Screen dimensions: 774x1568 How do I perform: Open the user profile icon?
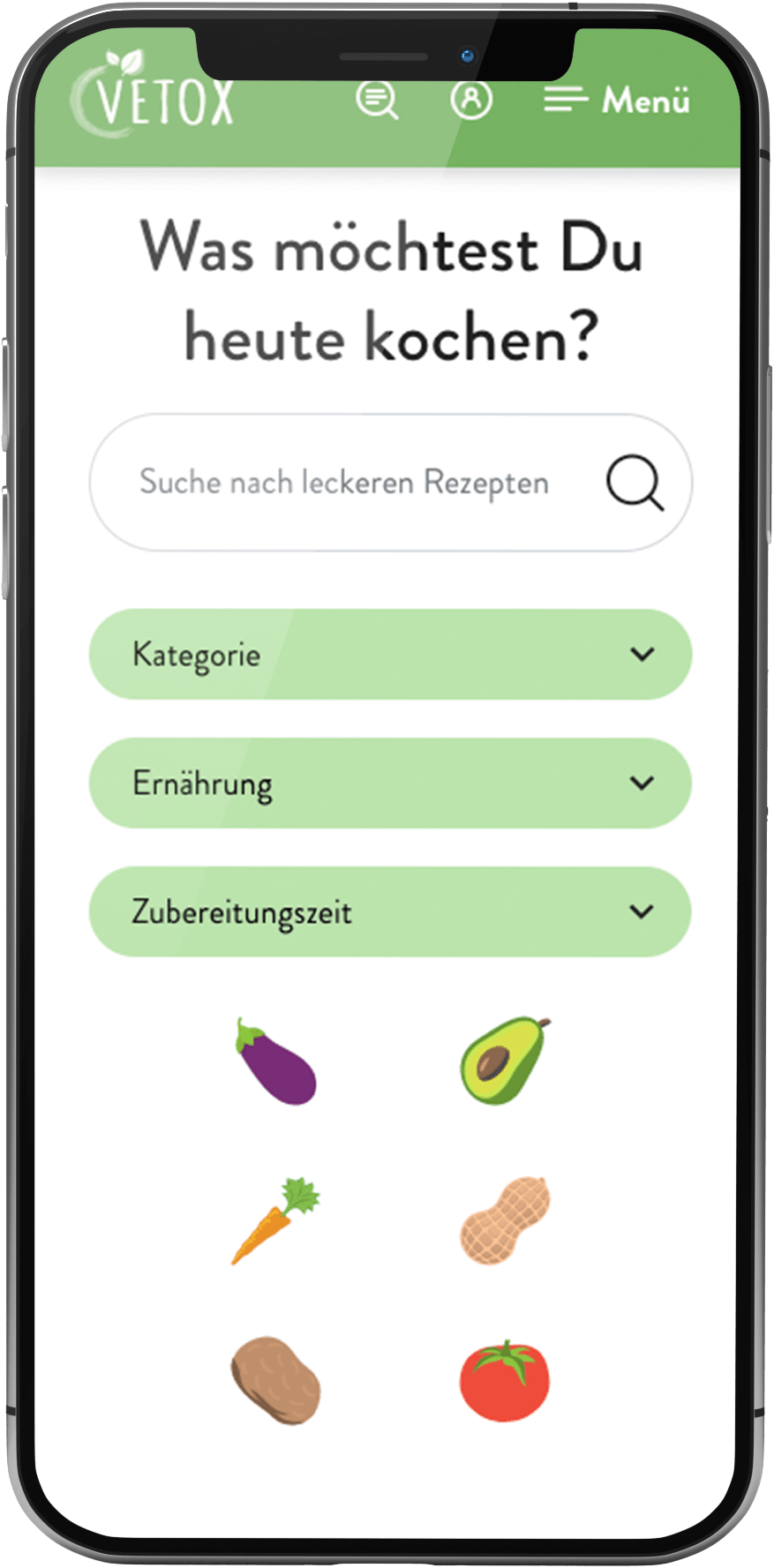click(471, 100)
